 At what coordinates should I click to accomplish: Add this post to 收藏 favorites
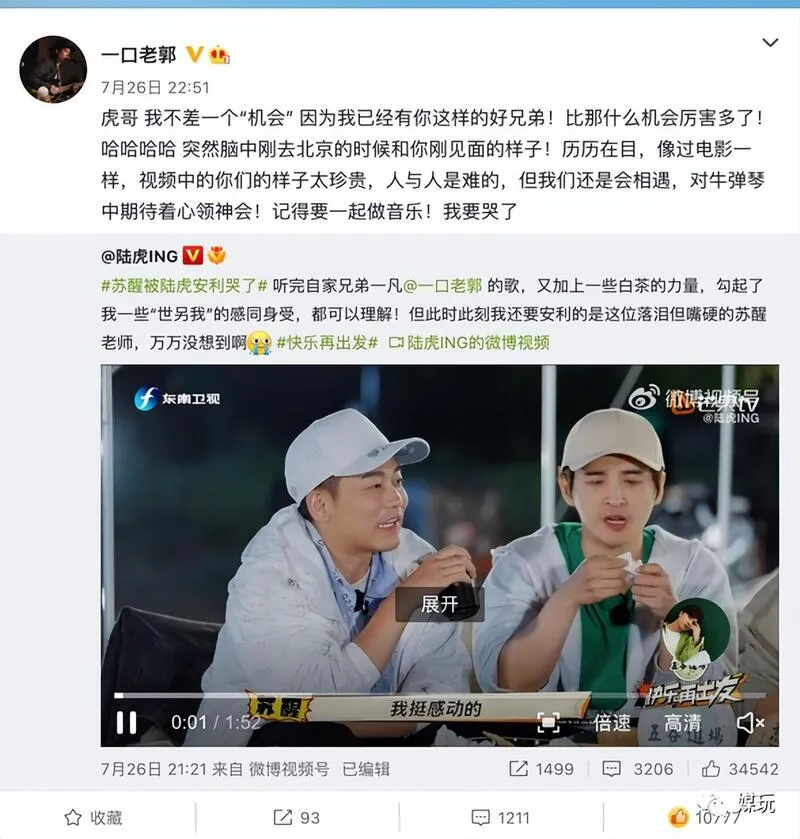point(91,817)
